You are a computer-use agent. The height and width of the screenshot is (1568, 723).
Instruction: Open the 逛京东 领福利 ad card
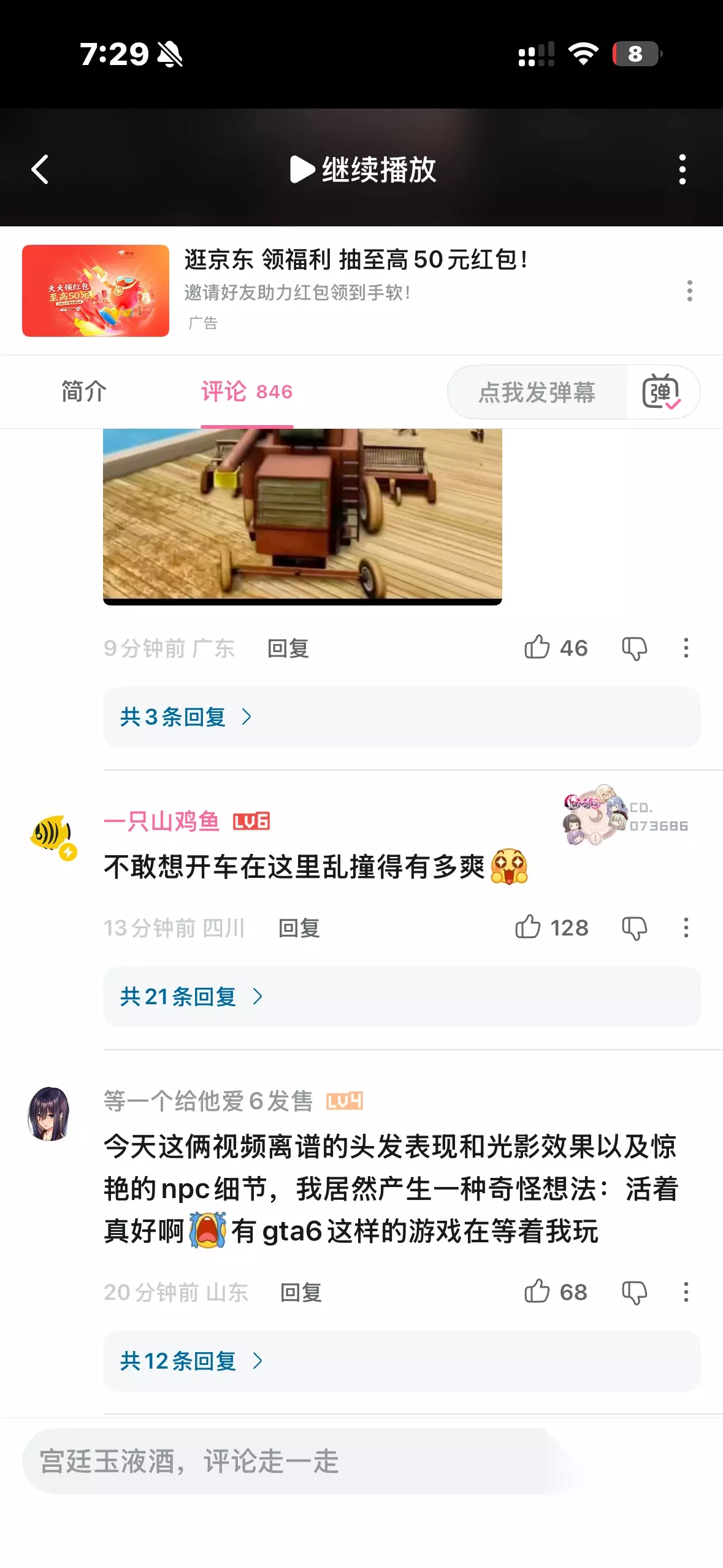[356, 291]
